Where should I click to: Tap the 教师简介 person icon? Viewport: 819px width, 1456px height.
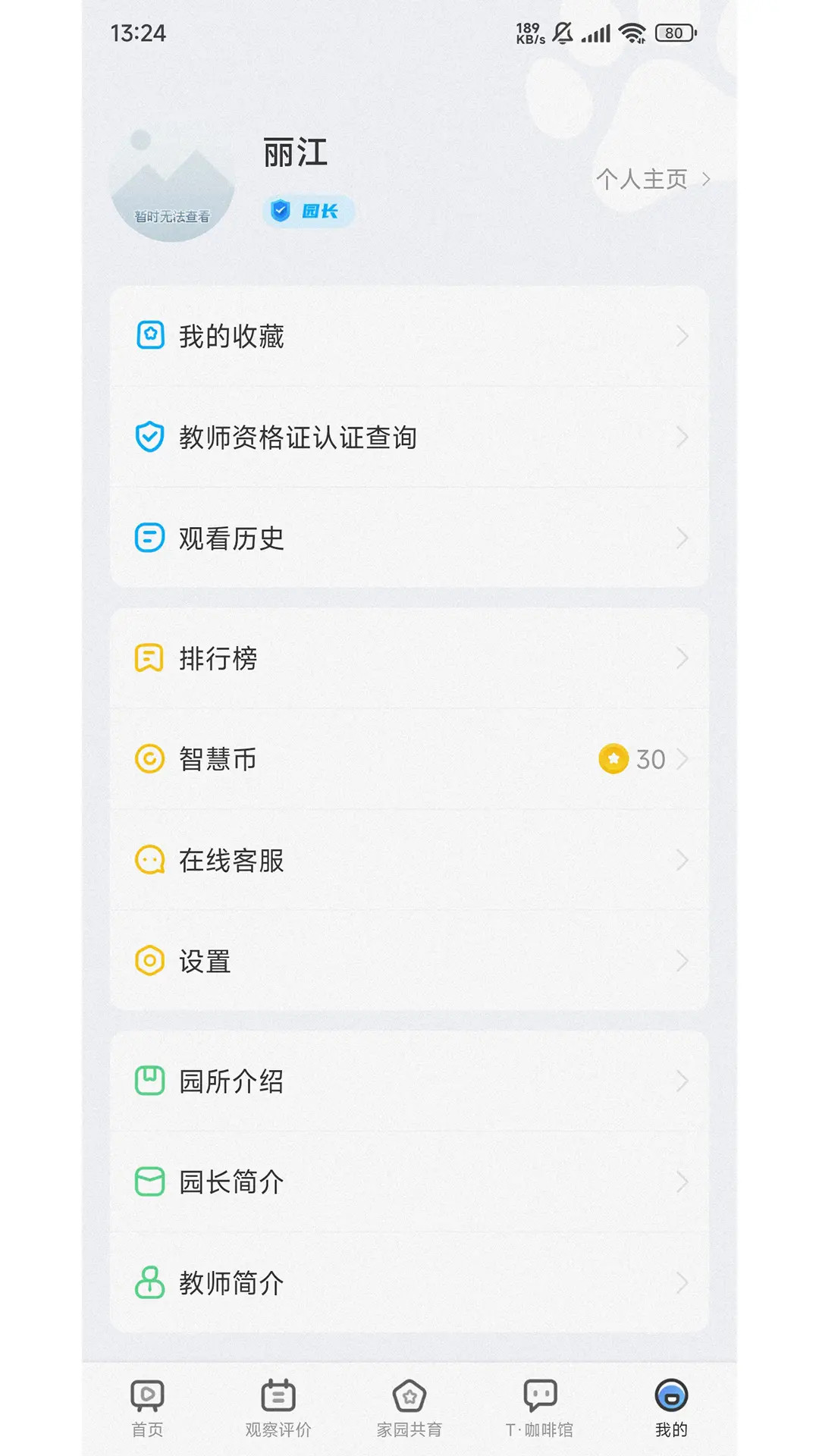coord(149,1284)
